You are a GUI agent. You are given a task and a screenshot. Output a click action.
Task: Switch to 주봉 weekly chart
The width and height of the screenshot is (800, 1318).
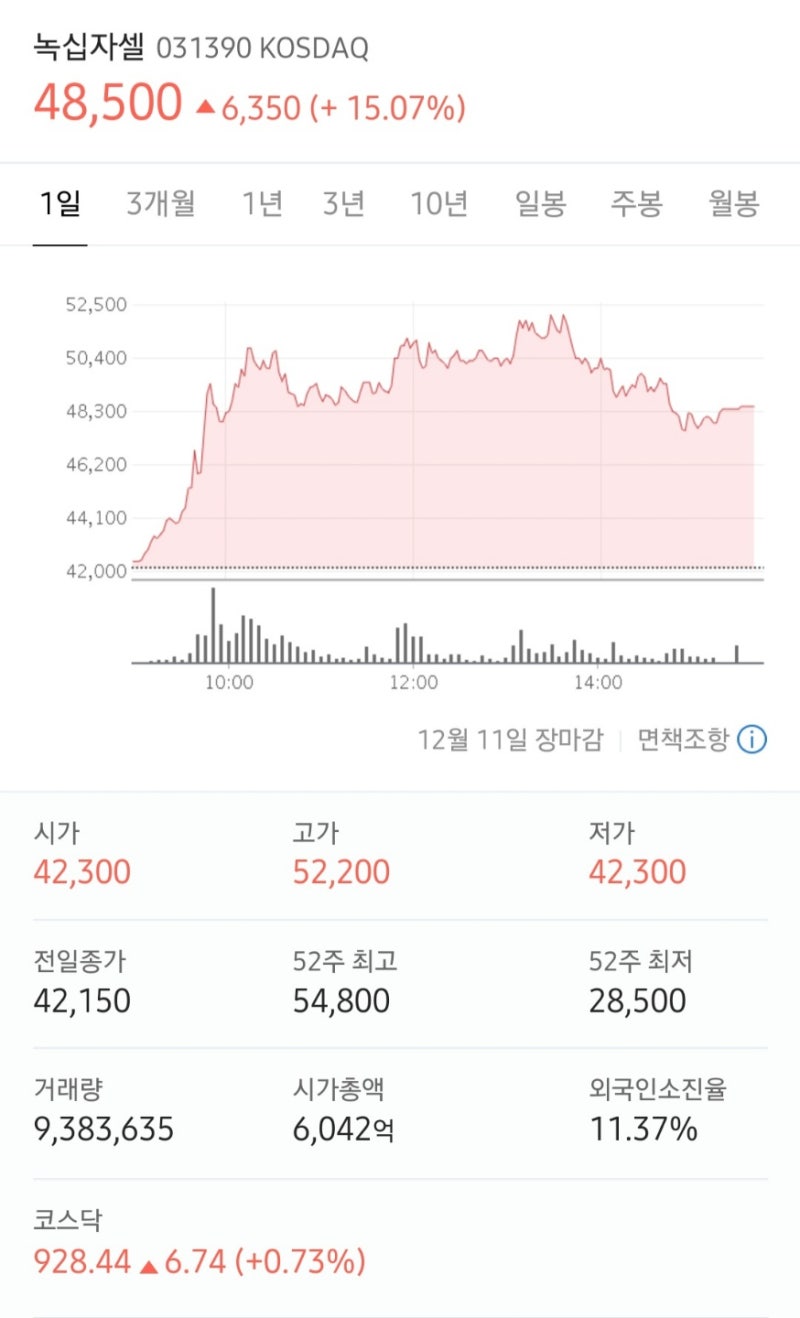(634, 203)
